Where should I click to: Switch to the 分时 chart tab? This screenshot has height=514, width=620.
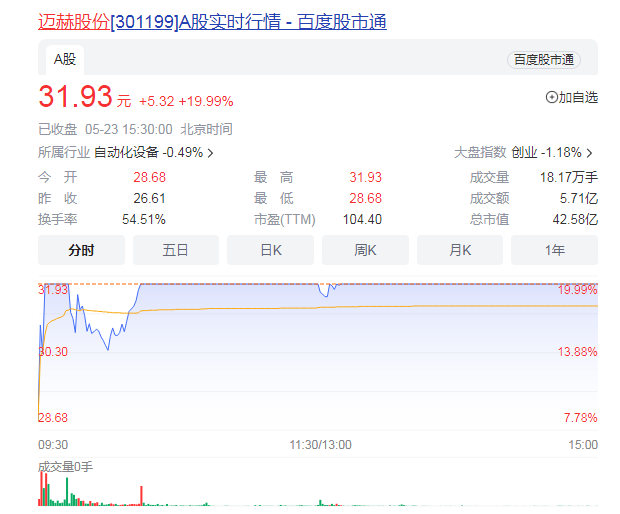pyautogui.click(x=81, y=250)
